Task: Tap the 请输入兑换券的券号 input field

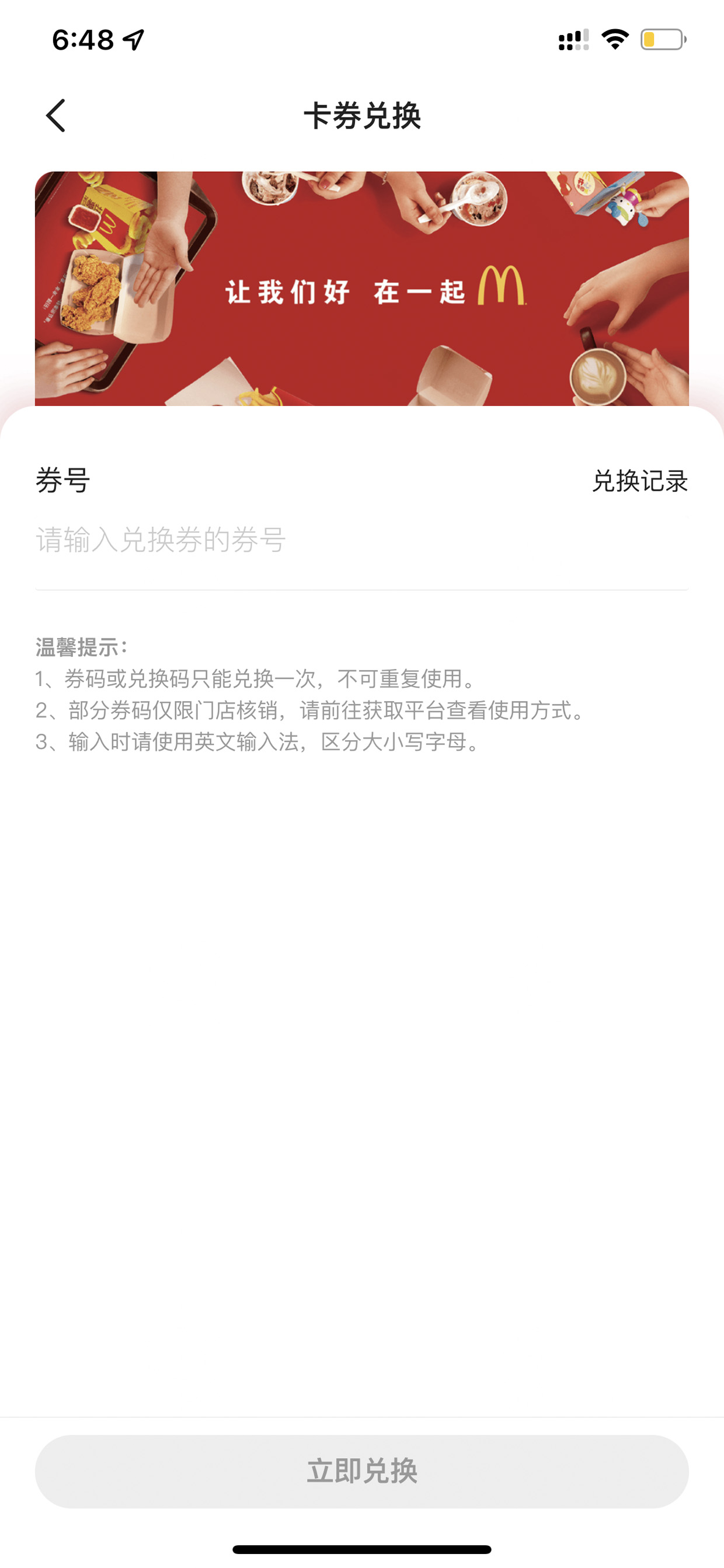Action: click(x=361, y=540)
